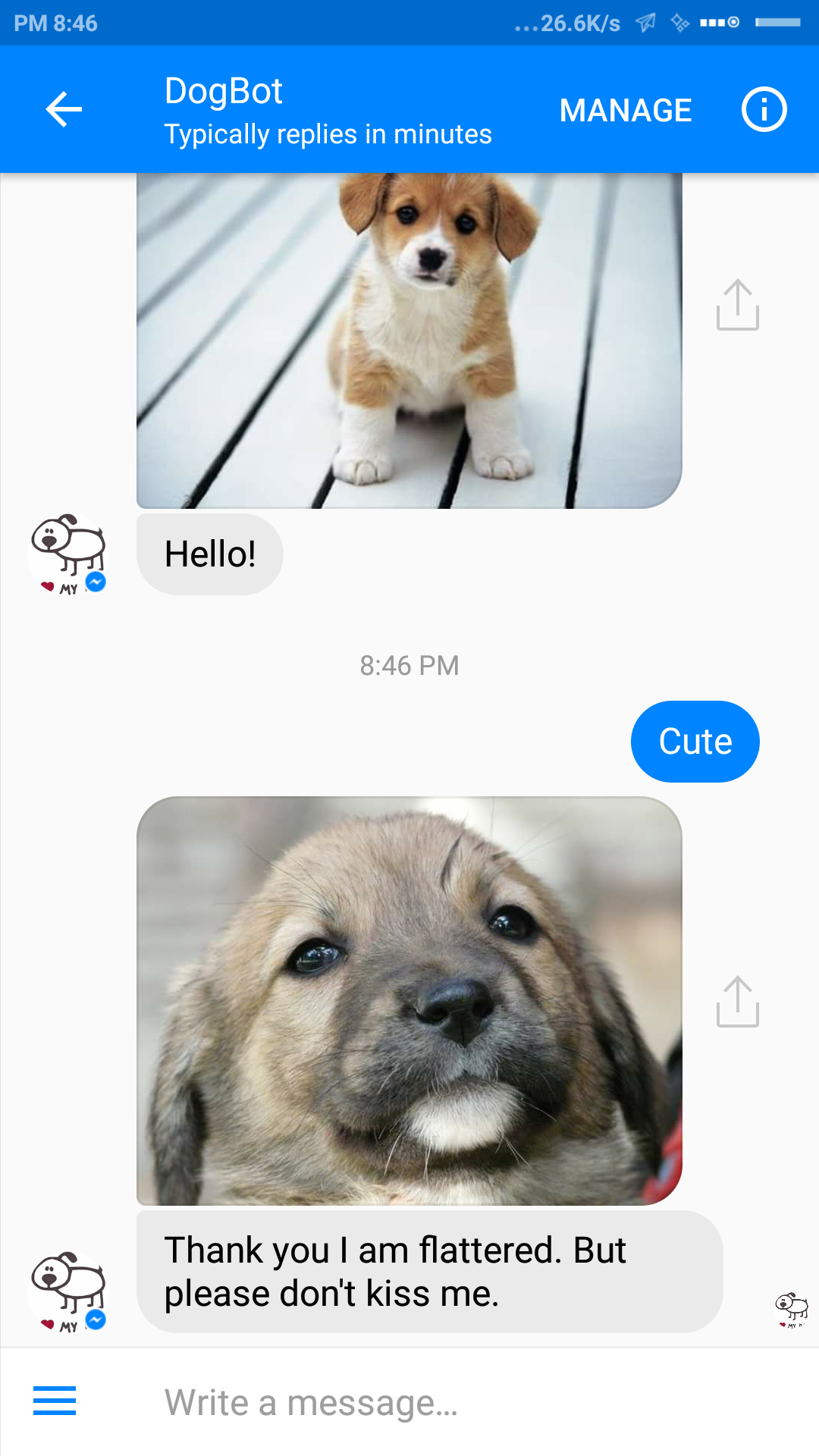Screen dimensions: 819x1456
Task: Open the white-and-tan puppy image
Action: click(x=409, y=340)
